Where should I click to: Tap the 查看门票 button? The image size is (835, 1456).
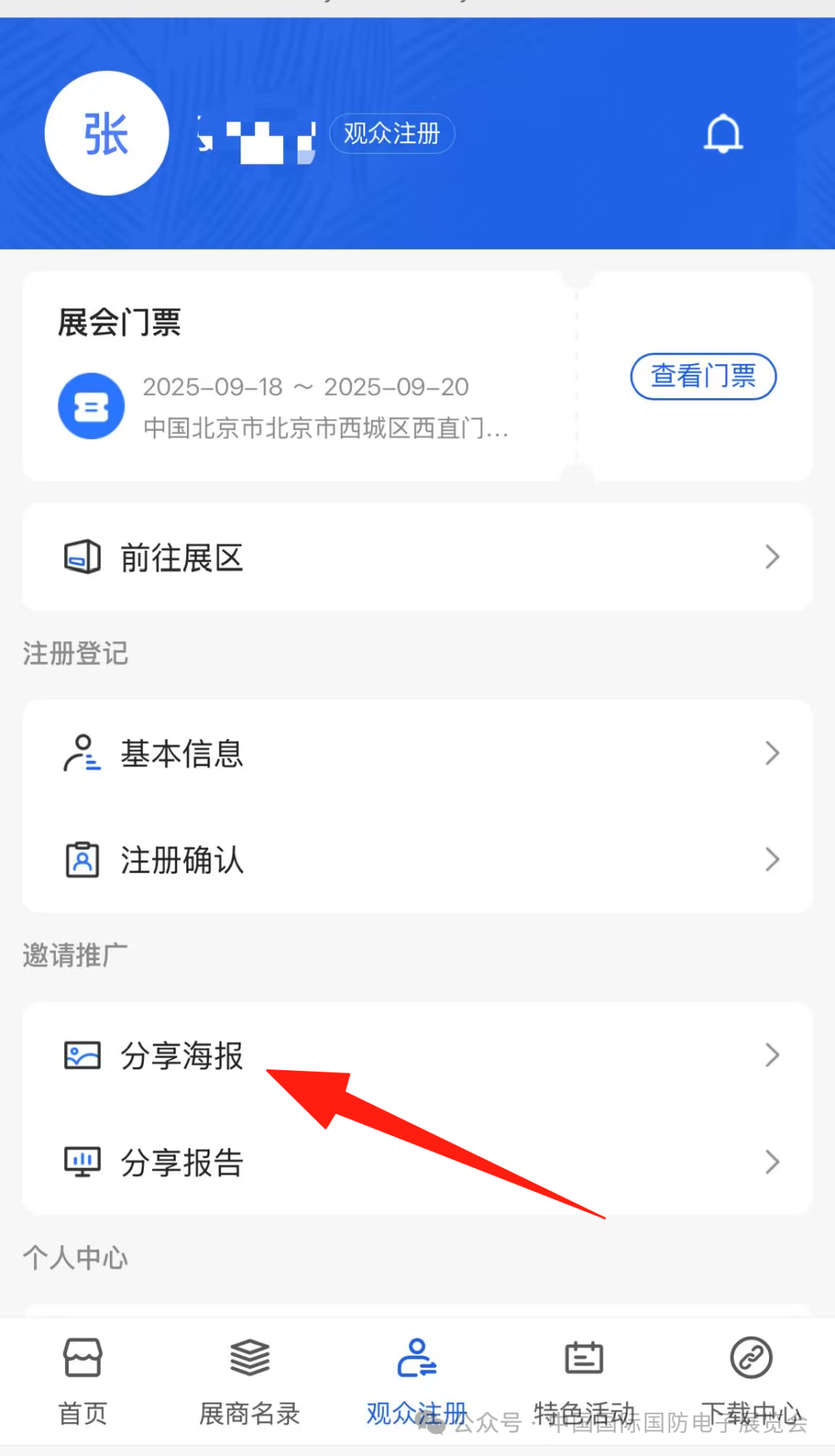703,377
